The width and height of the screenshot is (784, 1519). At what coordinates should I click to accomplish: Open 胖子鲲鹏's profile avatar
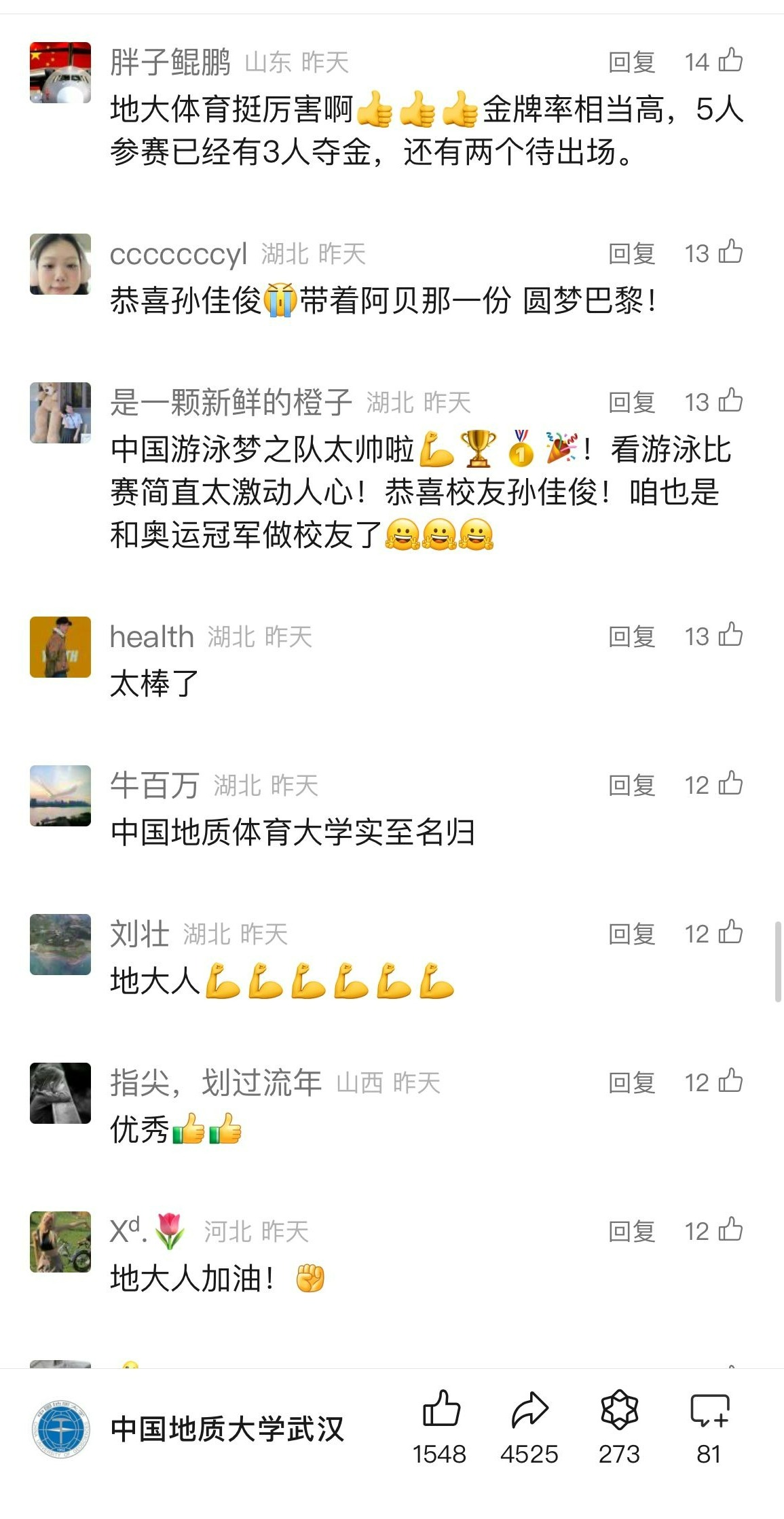tap(60, 73)
